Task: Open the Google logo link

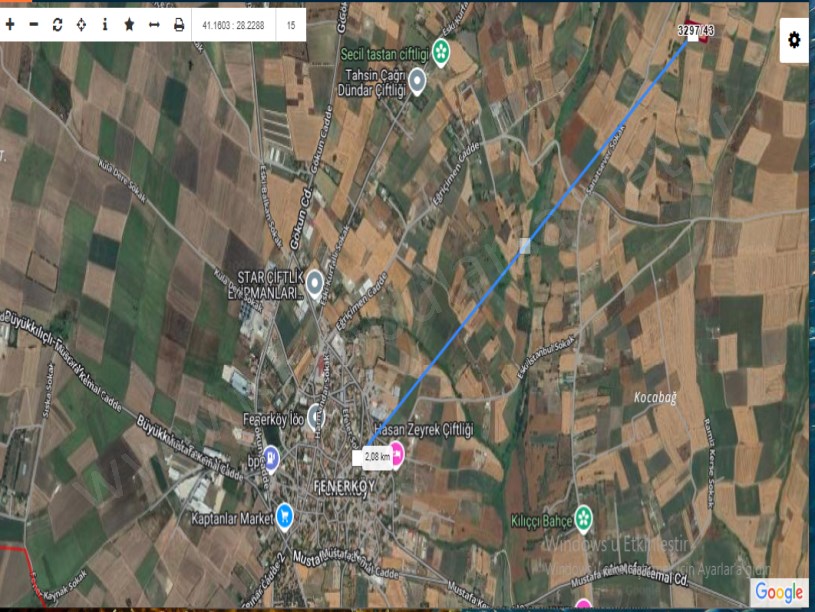Action: [779, 592]
